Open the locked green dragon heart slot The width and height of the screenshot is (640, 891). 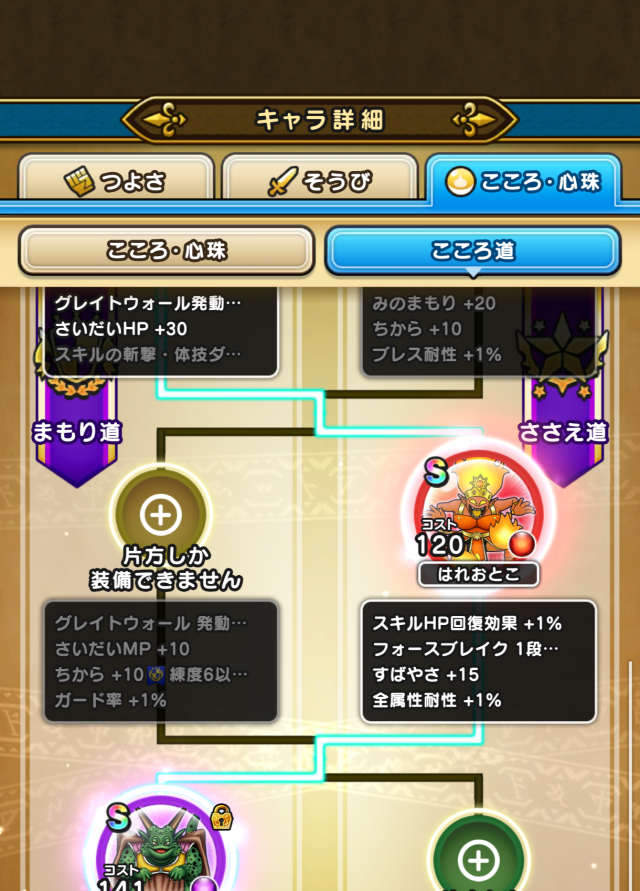point(158,848)
